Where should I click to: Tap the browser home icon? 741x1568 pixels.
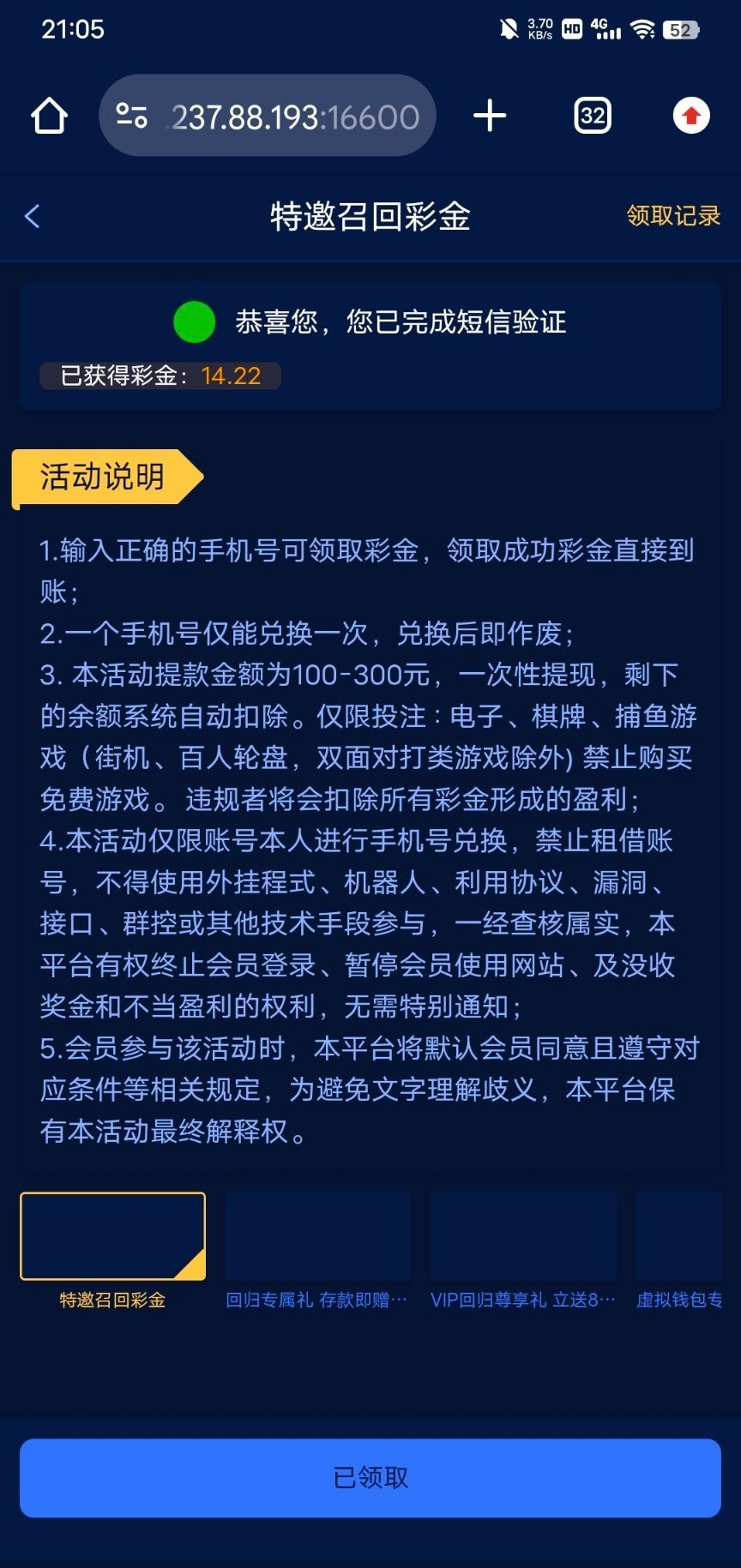[x=49, y=116]
